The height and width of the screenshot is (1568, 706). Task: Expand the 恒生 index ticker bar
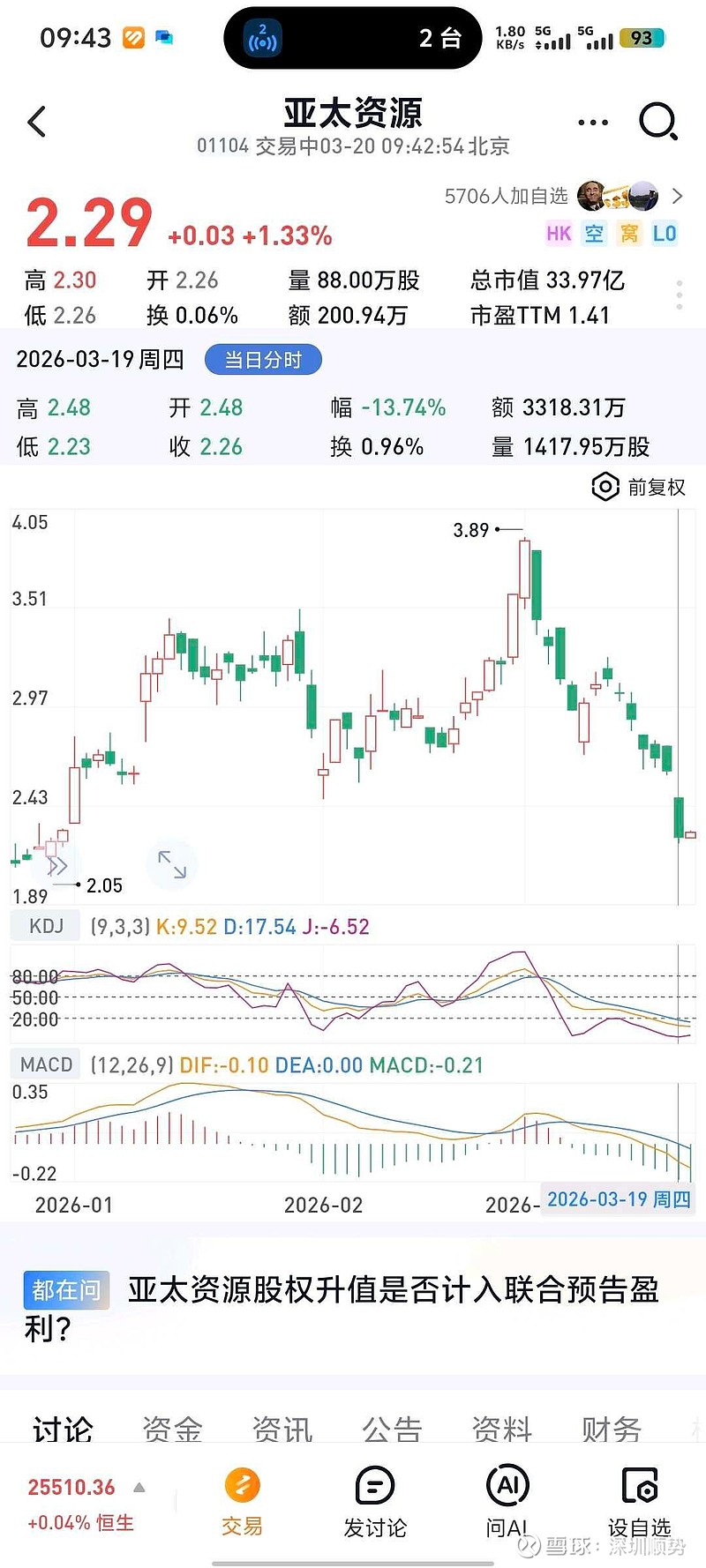pos(139,1488)
